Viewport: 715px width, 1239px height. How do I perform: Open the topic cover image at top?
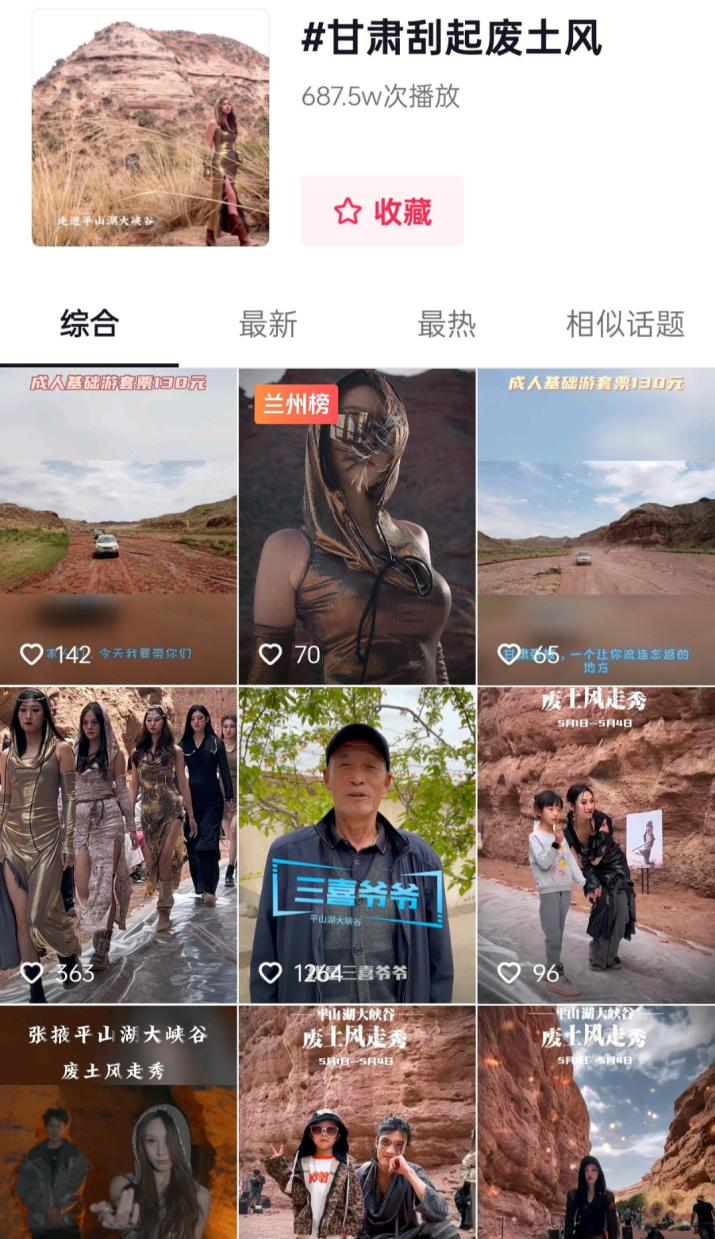(150, 128)
